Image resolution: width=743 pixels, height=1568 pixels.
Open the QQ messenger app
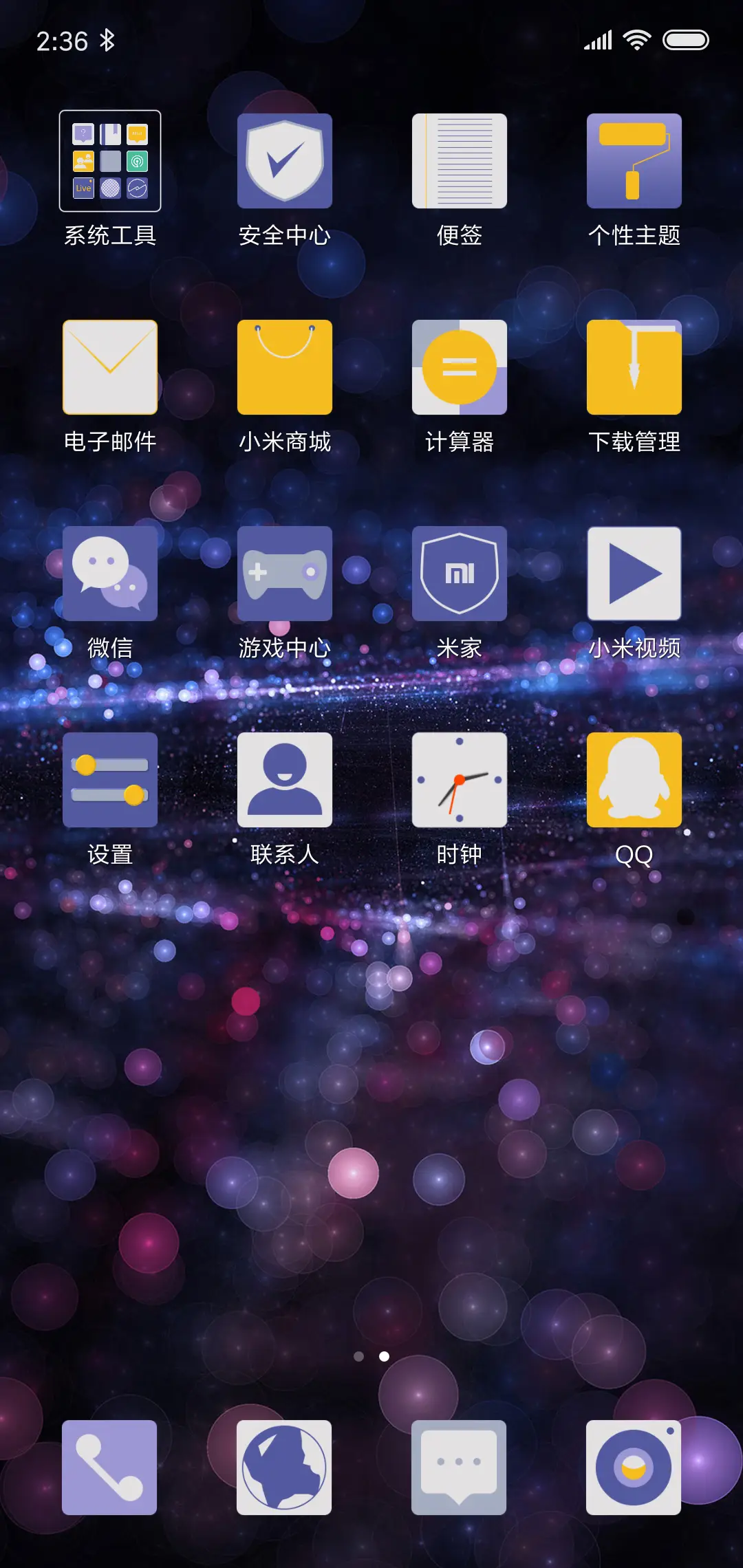point(633,781)
